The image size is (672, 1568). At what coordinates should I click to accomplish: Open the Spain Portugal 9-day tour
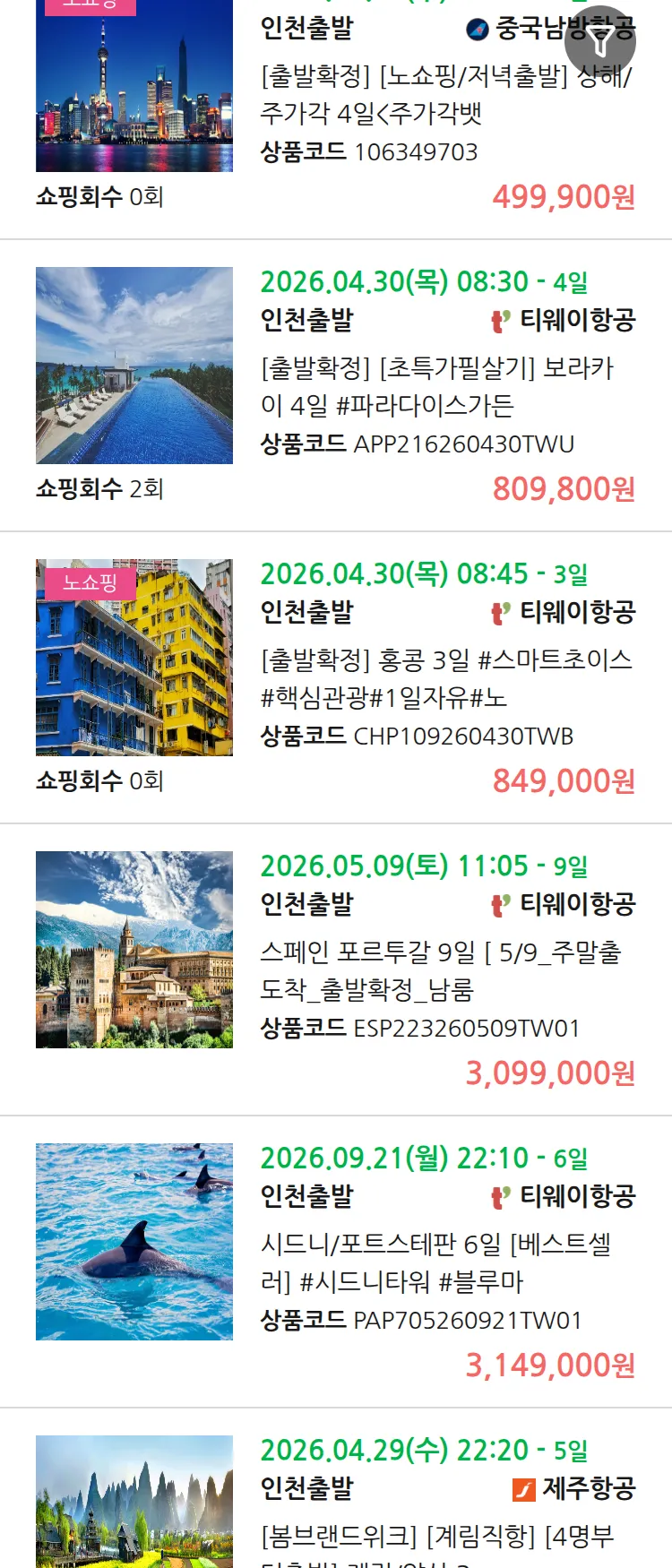[440, 971]
